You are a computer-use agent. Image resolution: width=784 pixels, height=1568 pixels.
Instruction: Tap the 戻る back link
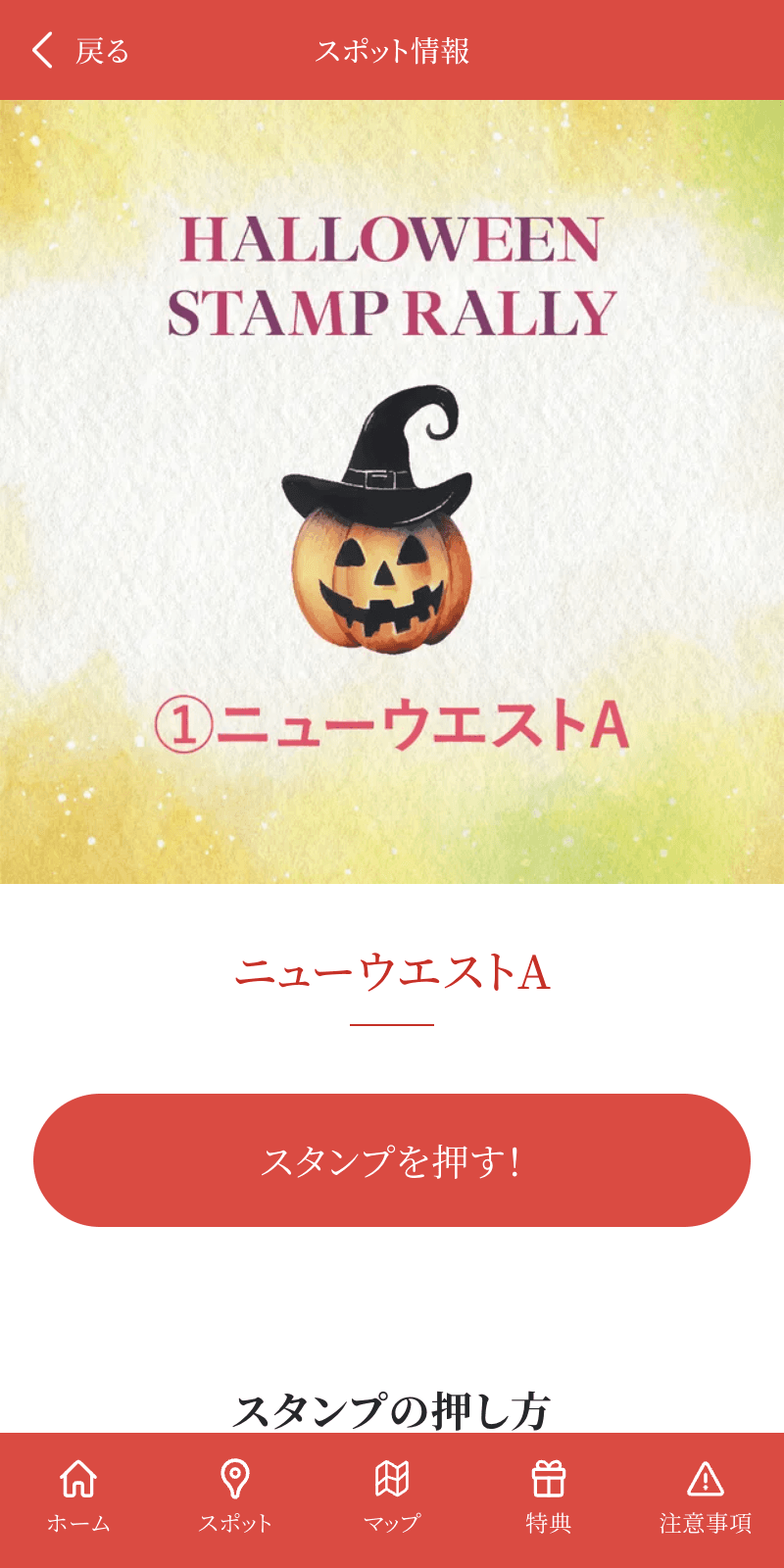pyautogui.click(x=98, y=51)
